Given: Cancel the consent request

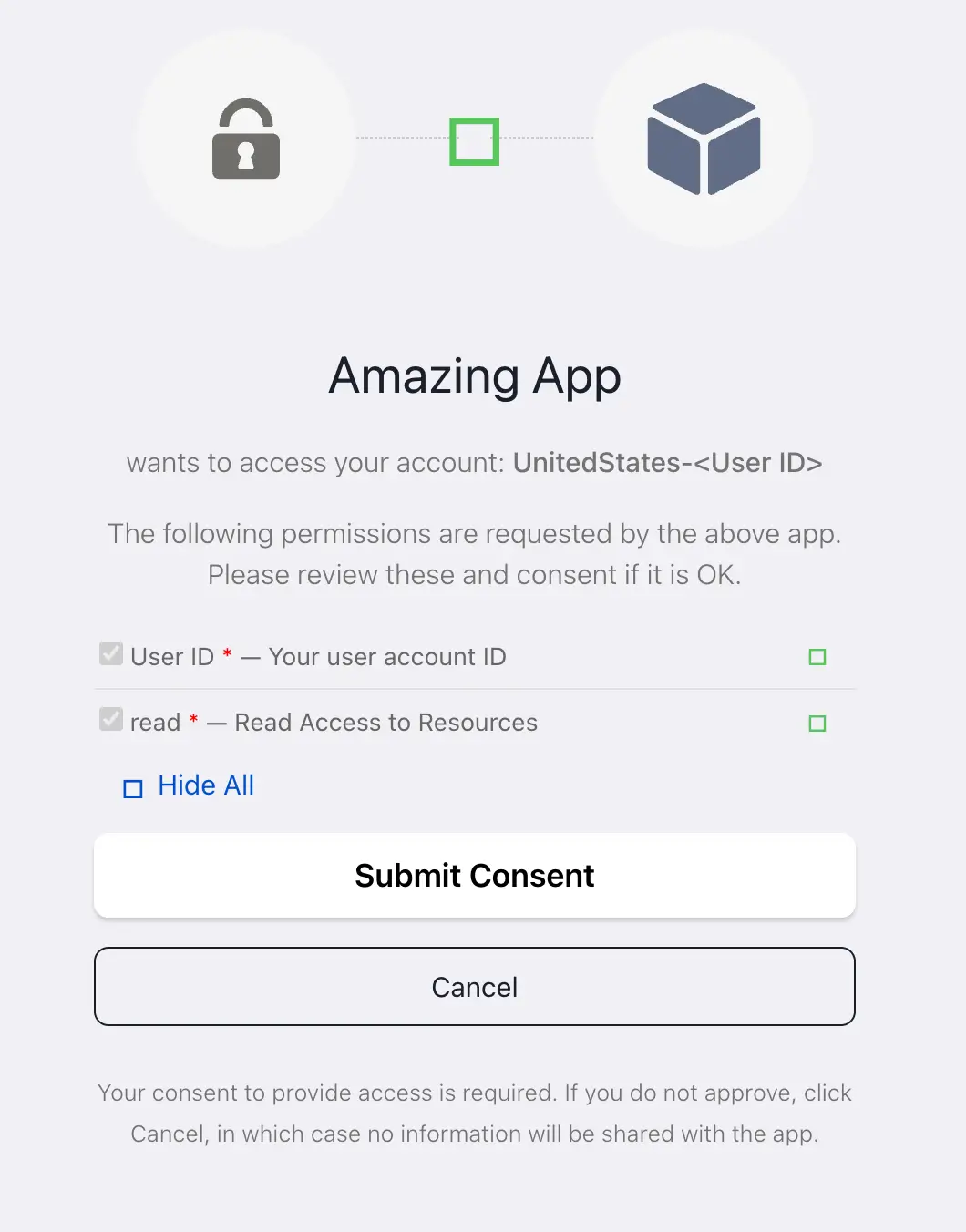Looking at the screenshot, I should (x=474, y=987).
